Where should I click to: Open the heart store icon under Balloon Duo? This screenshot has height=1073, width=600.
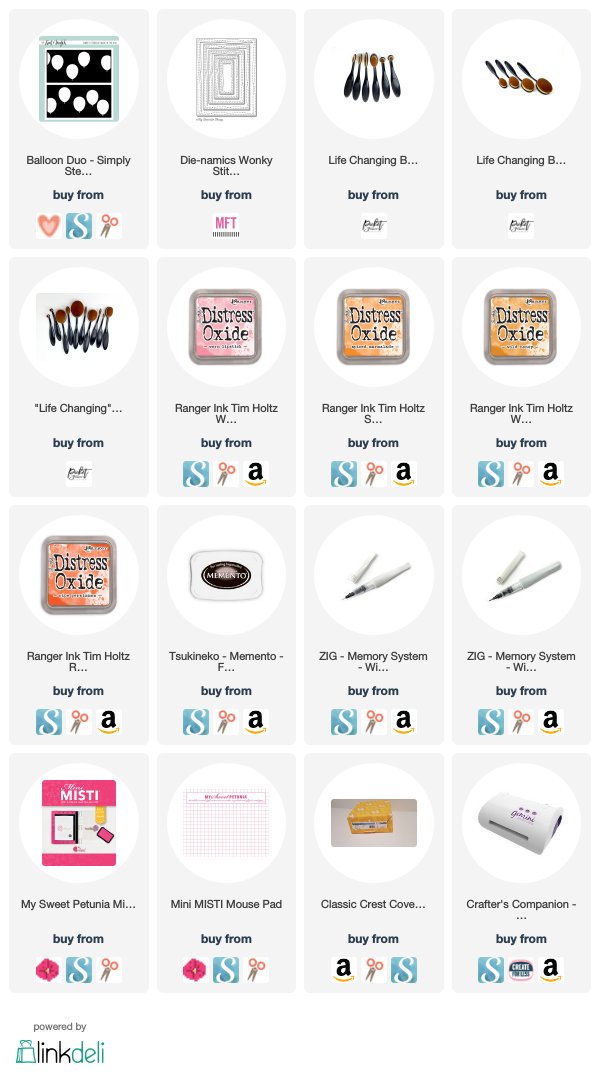[x=49, y=225]
